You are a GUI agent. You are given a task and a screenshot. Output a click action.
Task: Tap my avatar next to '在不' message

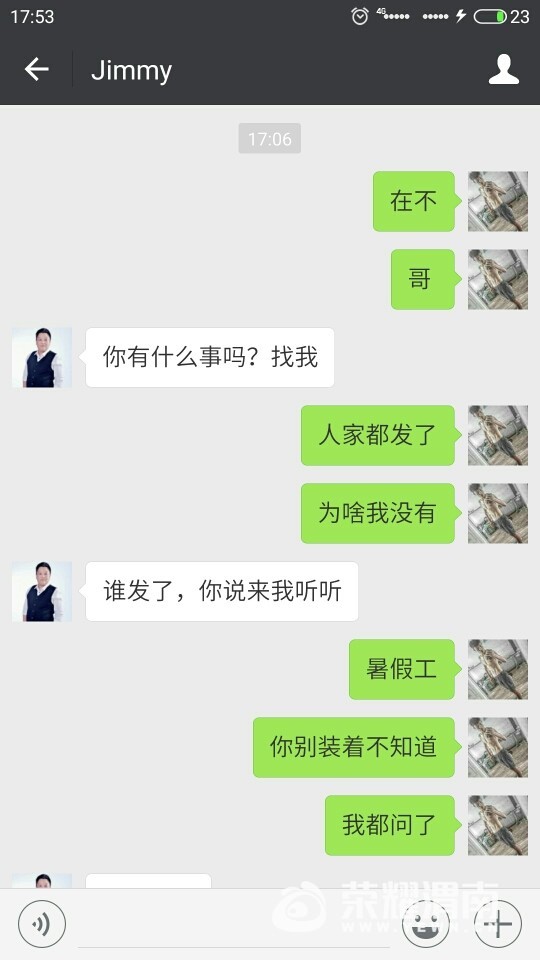[x=498, y=201]
